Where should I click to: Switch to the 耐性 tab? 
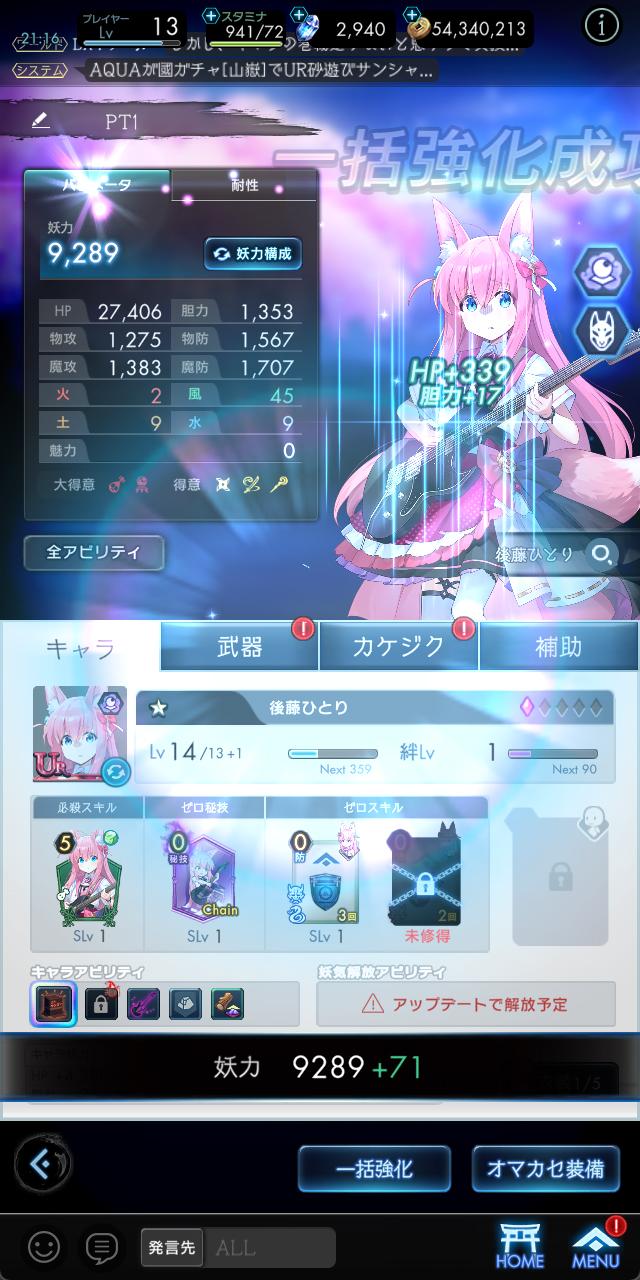[x=244, y=185]
